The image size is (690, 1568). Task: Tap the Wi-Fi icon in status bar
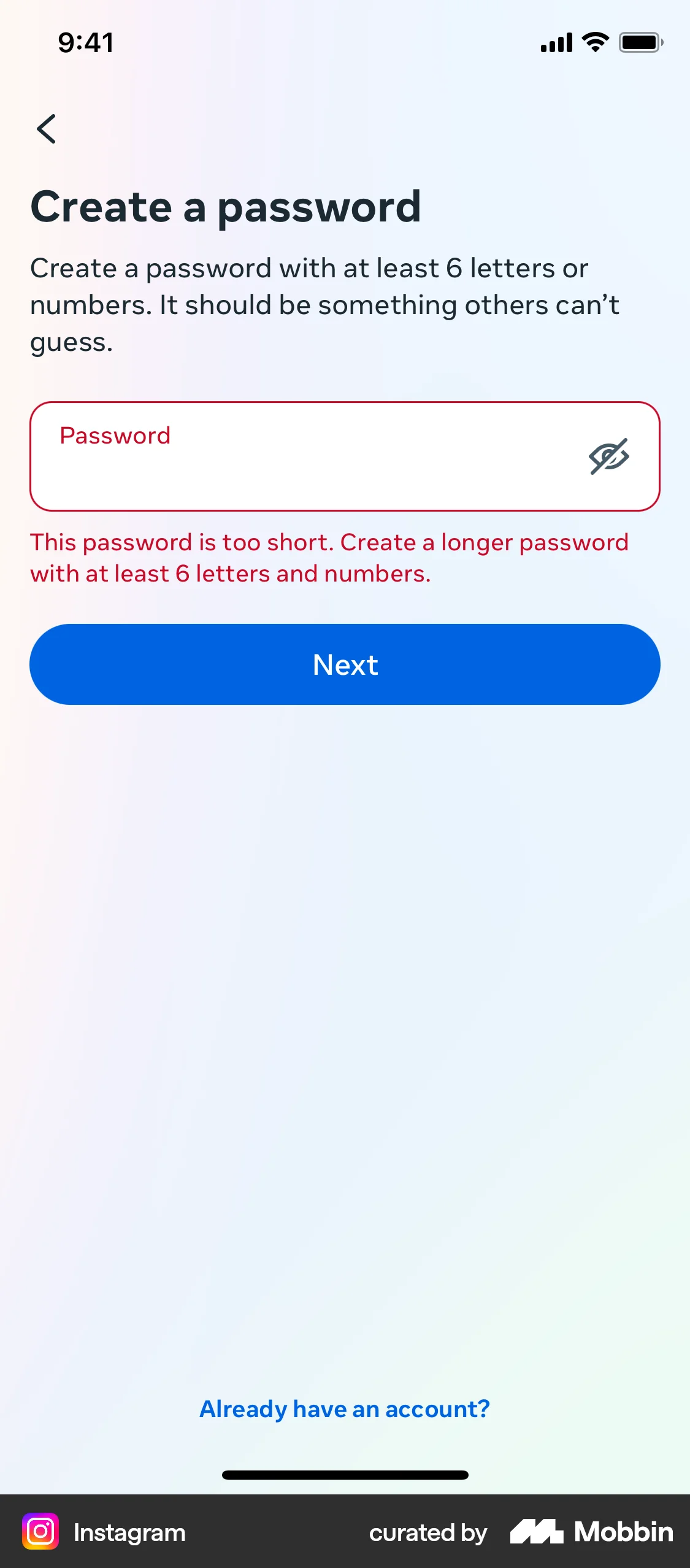pos(592,41)
